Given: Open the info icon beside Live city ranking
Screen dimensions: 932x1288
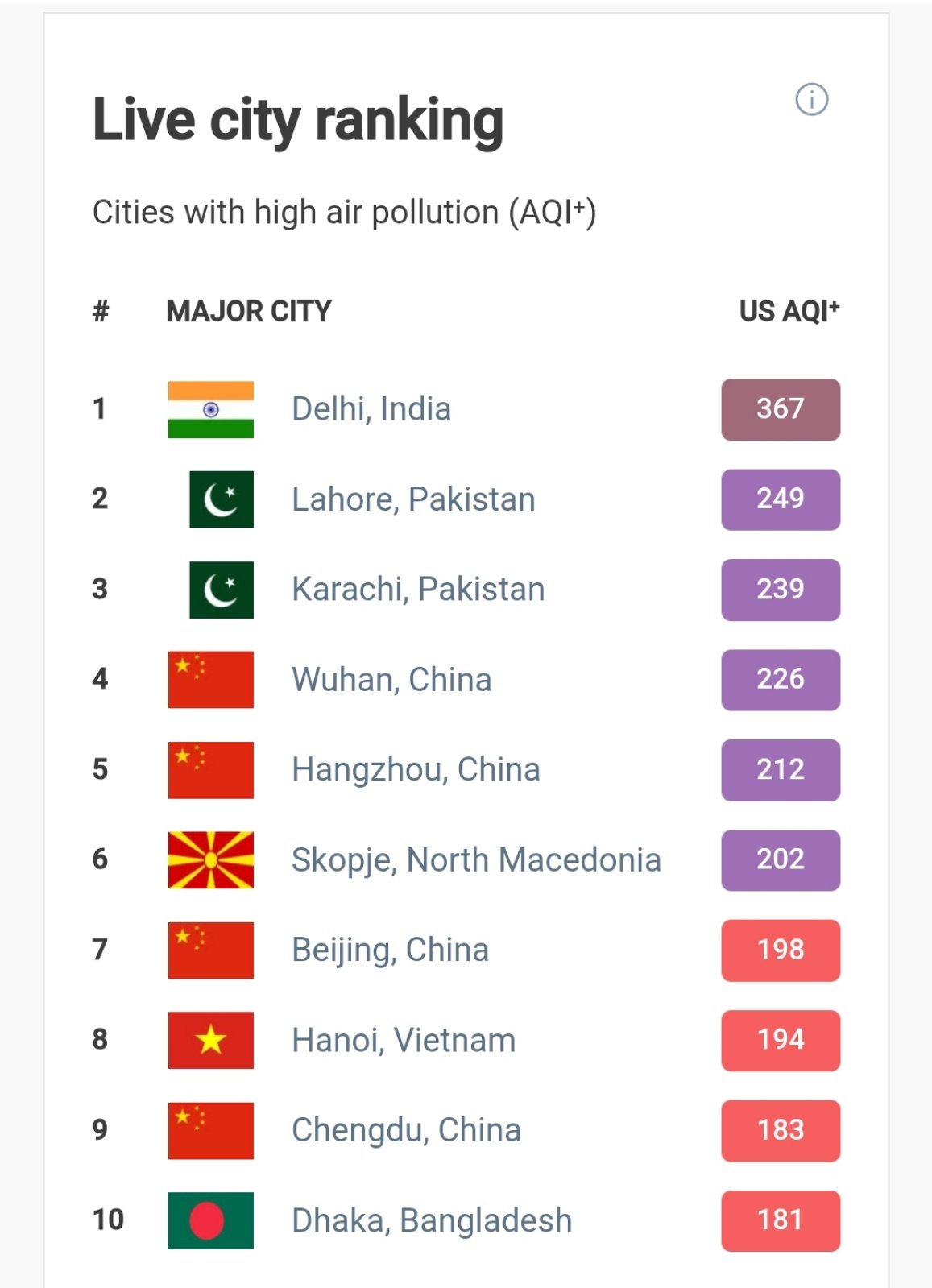Looking at the screenshot, I should coord(811,100).
